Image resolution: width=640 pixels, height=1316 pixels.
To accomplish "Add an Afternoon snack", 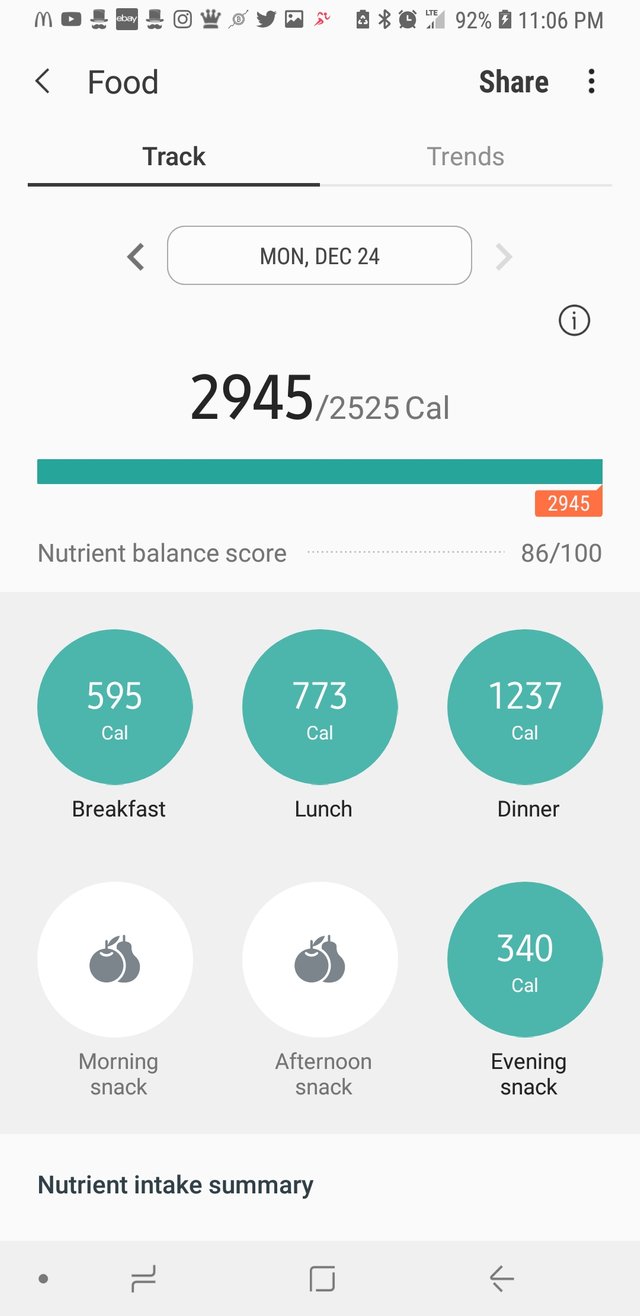I will (320, 959).
